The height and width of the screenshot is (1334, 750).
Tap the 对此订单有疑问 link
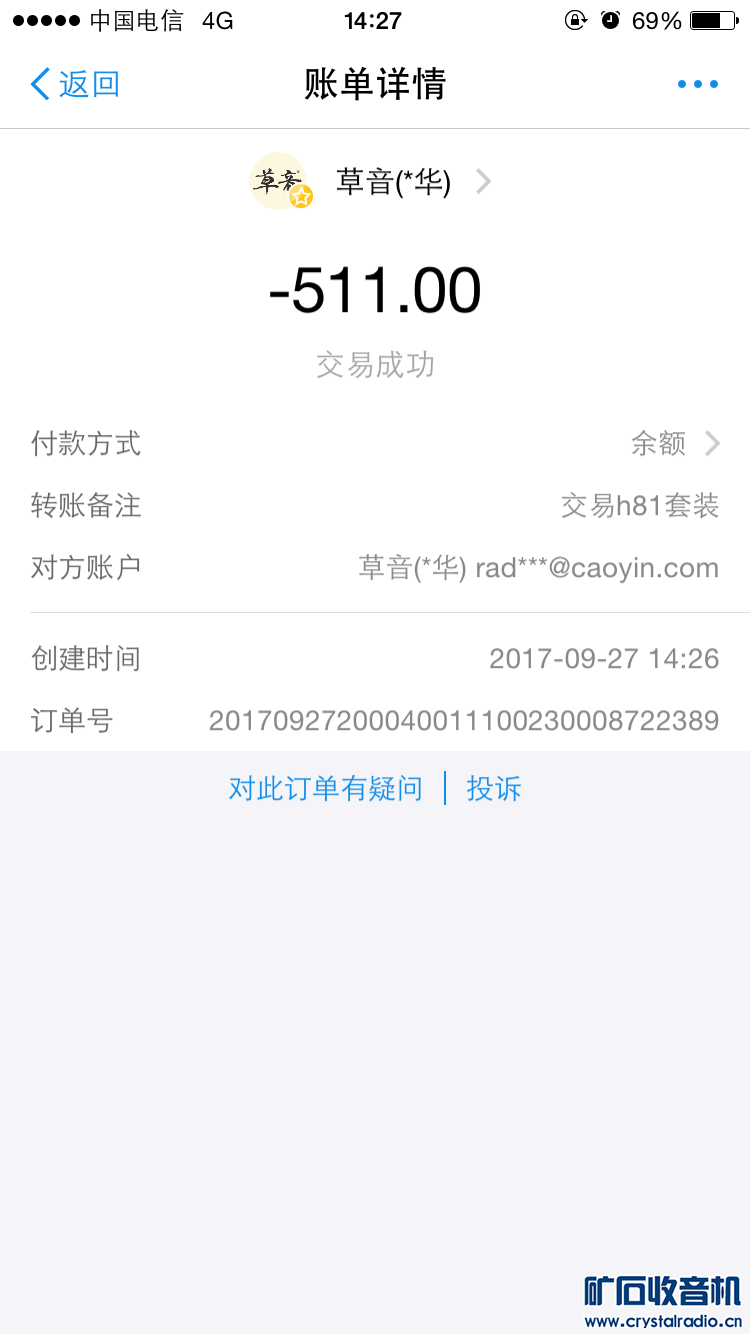click(325, 789)
